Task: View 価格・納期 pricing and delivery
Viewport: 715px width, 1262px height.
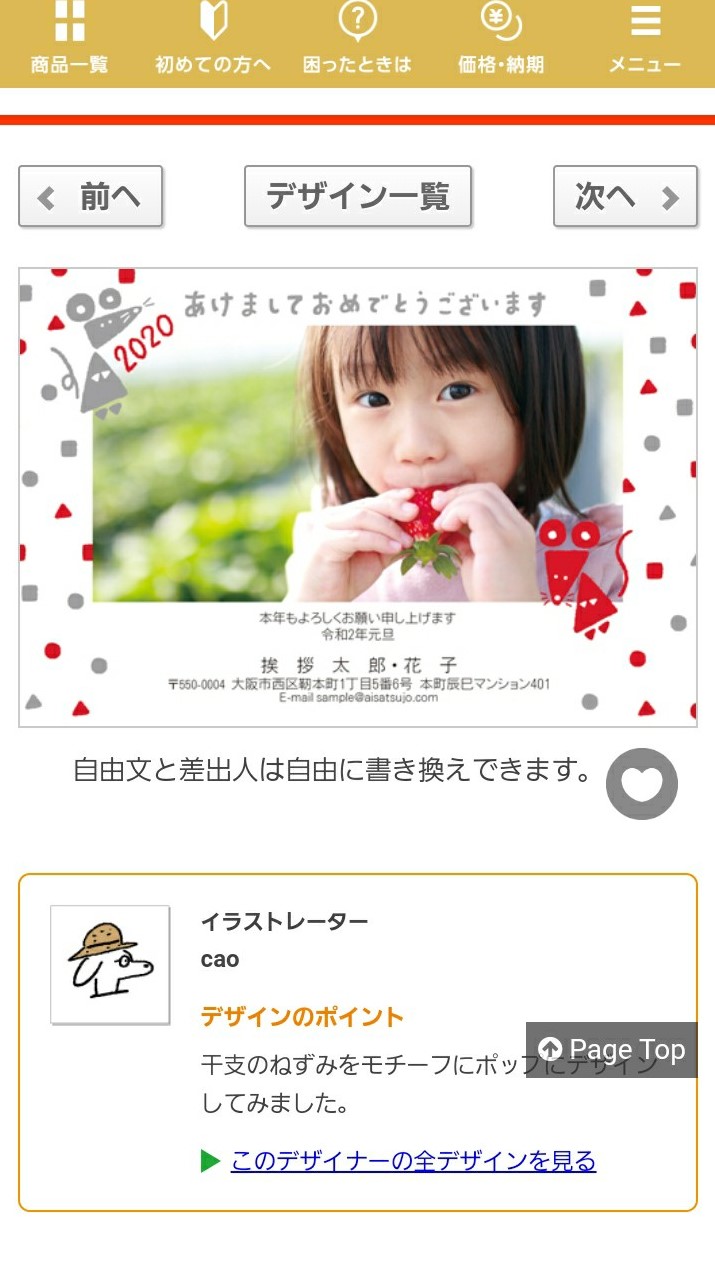Action: pyautogui.click(x=500, y=40)
